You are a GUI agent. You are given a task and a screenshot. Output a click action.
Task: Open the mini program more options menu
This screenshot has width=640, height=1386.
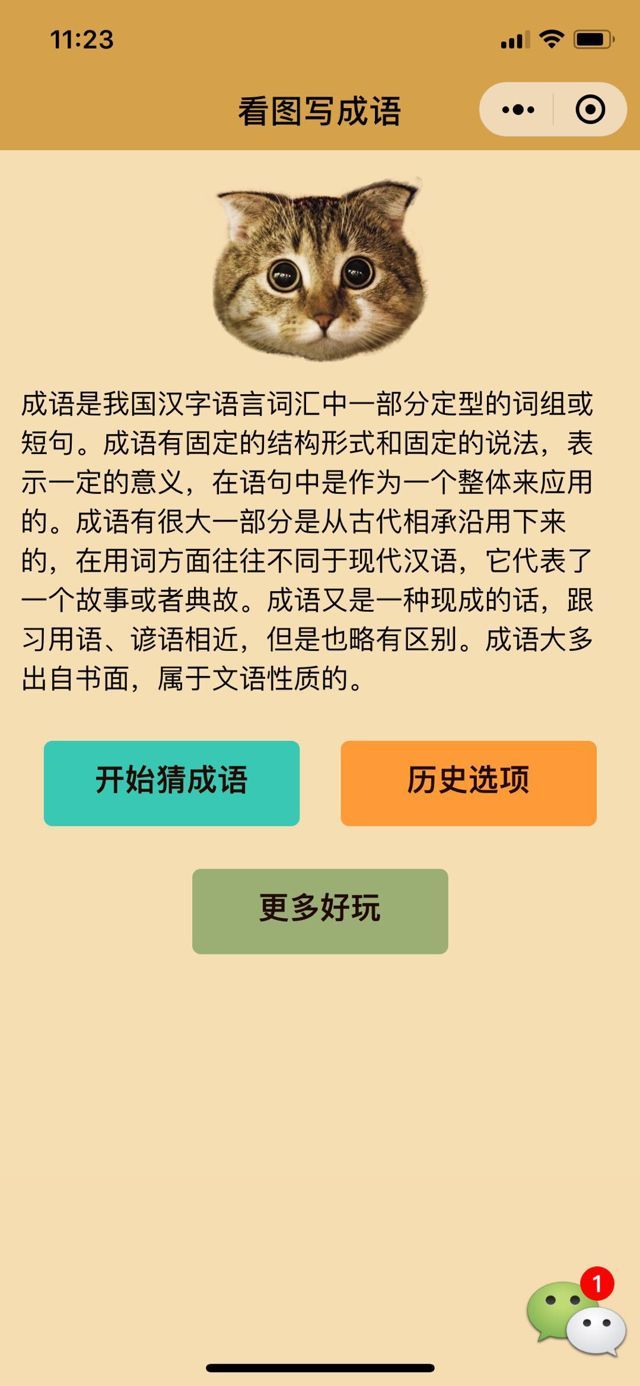pos(518,110)
